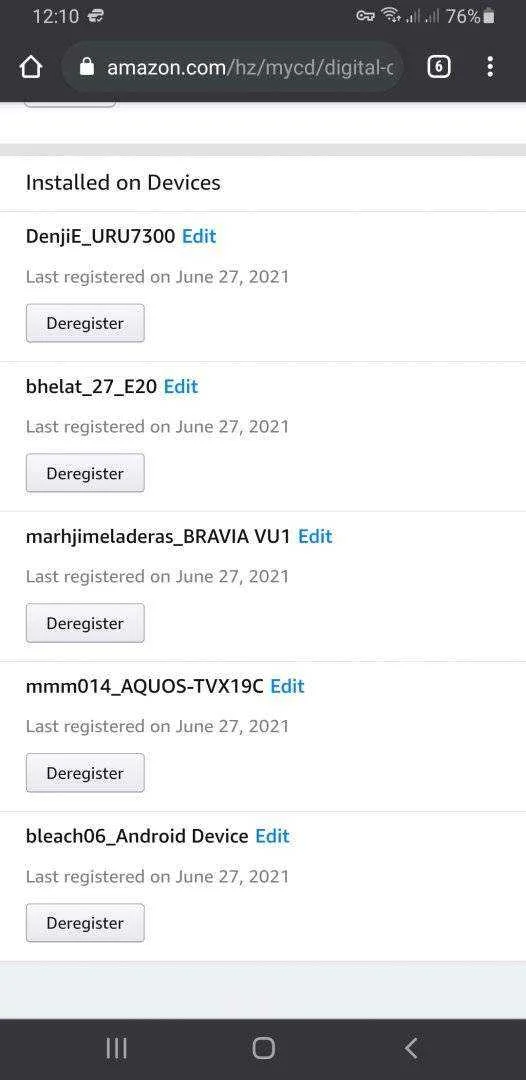Image resolution: width=526 pixels, height=1080 pixels.
Task: Edit the marhjimeladeras_BRAVIA VU1 device name
Action: 315,536
